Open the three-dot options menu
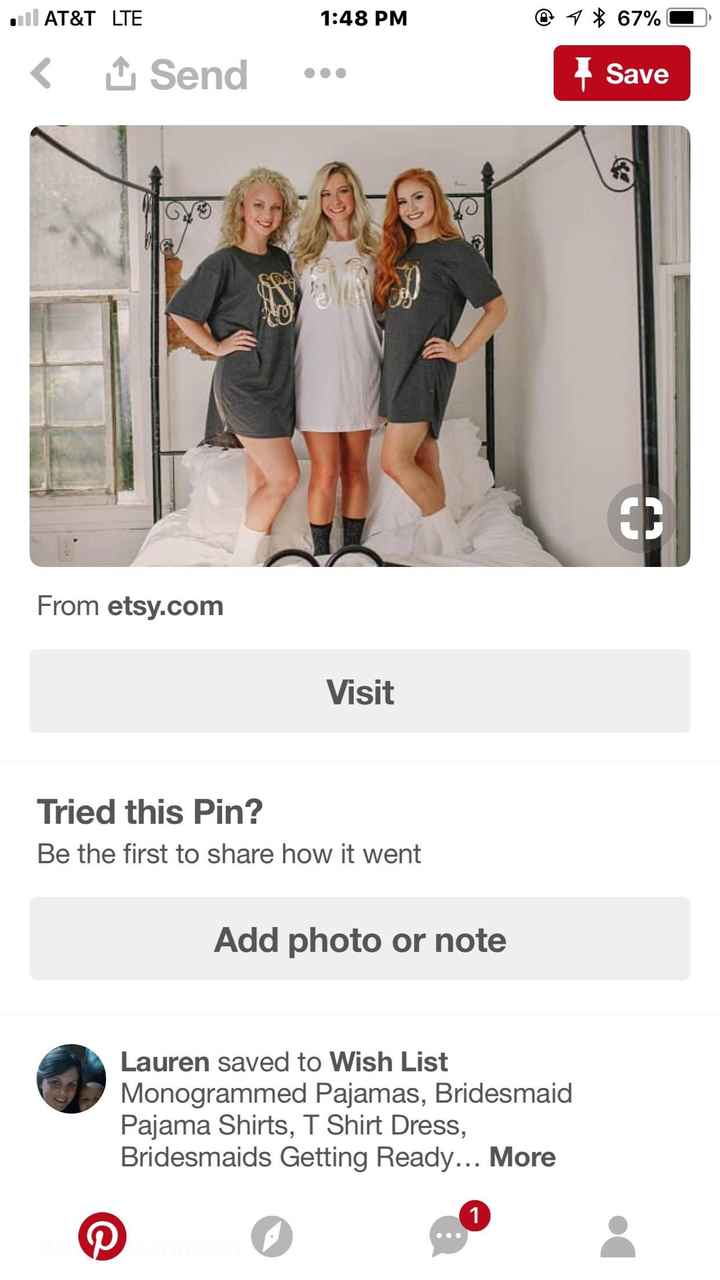The width and height of the screenshot is (720, 1280). (326, 74)
